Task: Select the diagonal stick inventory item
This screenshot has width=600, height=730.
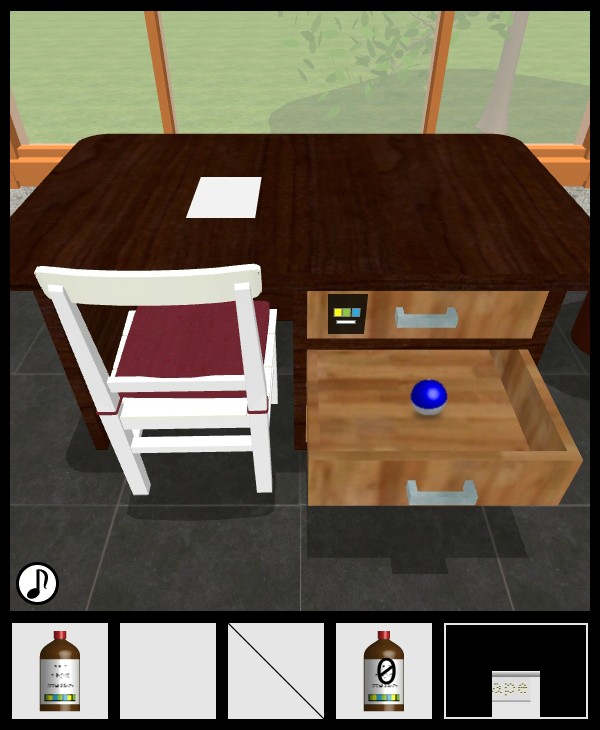Action: point(276,671)
